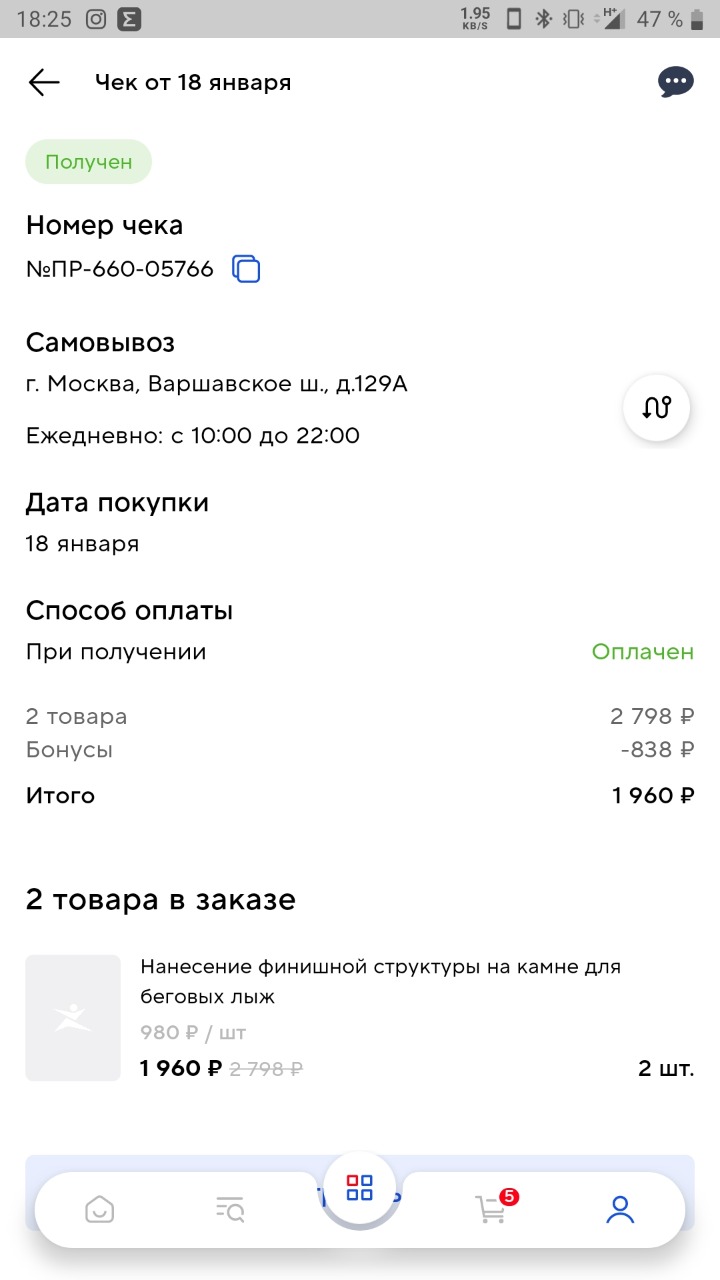Open the ski structure service item
Image resolution: width=720 pixels, height=1280 pixels.
(x=360, y=1018)
